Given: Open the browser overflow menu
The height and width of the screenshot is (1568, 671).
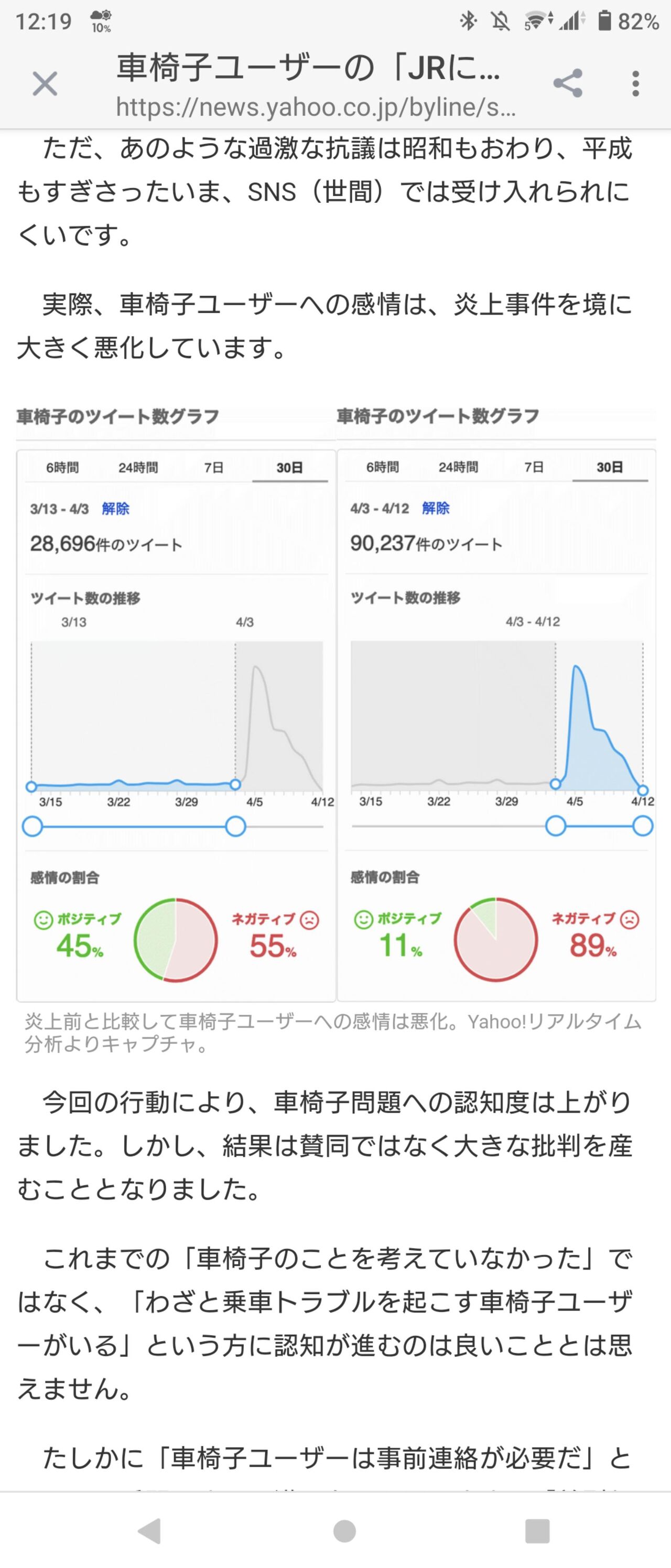Looking at the screenshot, I should click(636, 83).
